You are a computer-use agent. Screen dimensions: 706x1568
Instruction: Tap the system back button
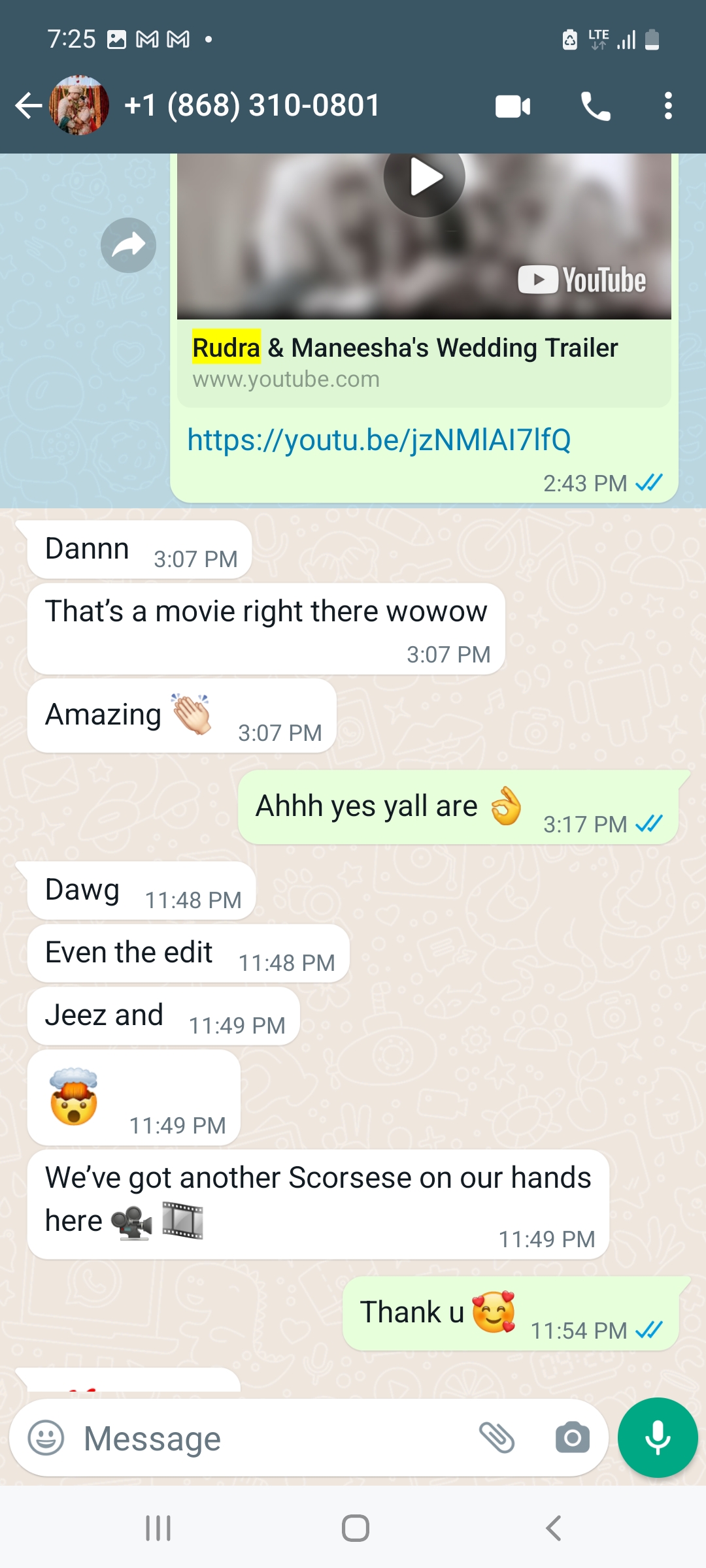[x=553, y=1528]
